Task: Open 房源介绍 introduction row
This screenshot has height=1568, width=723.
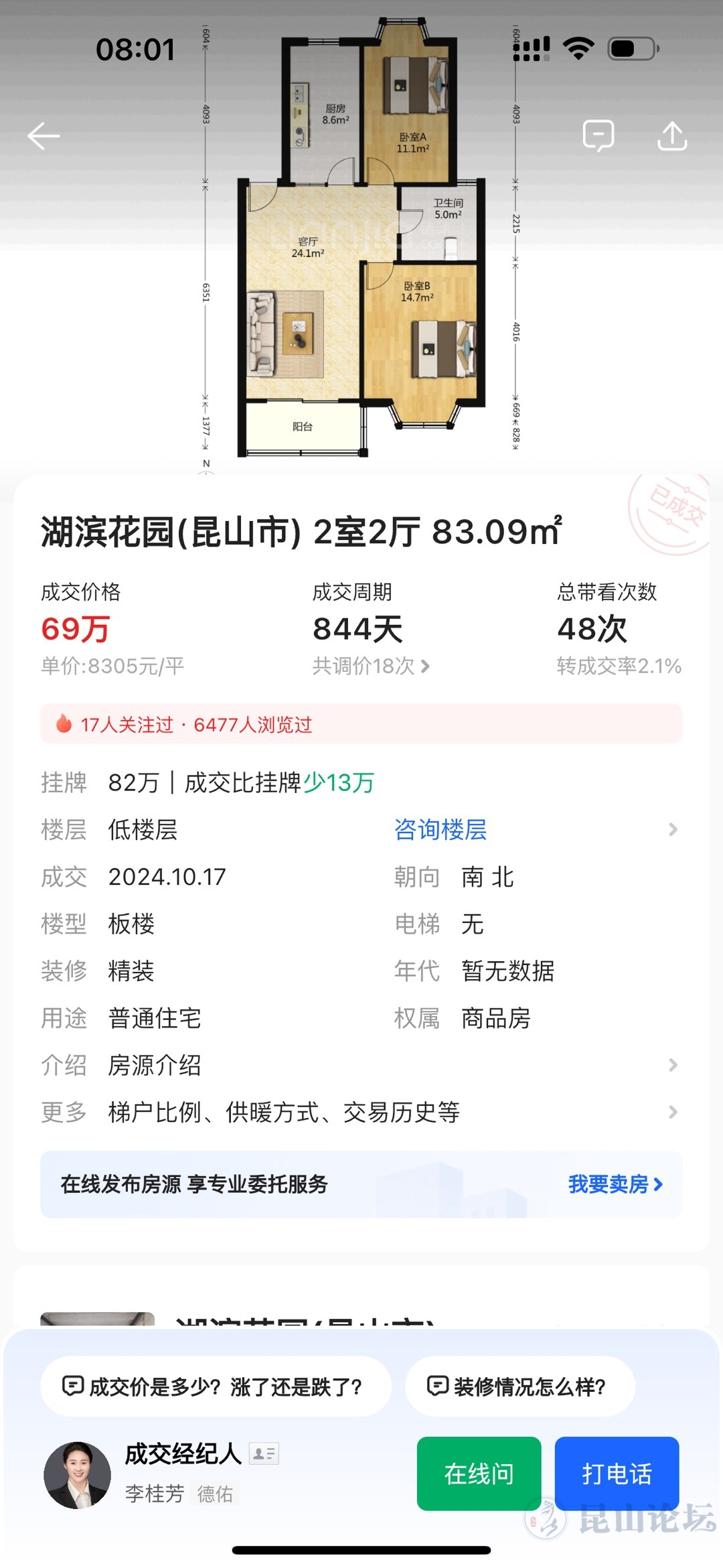Action: 361,1065
